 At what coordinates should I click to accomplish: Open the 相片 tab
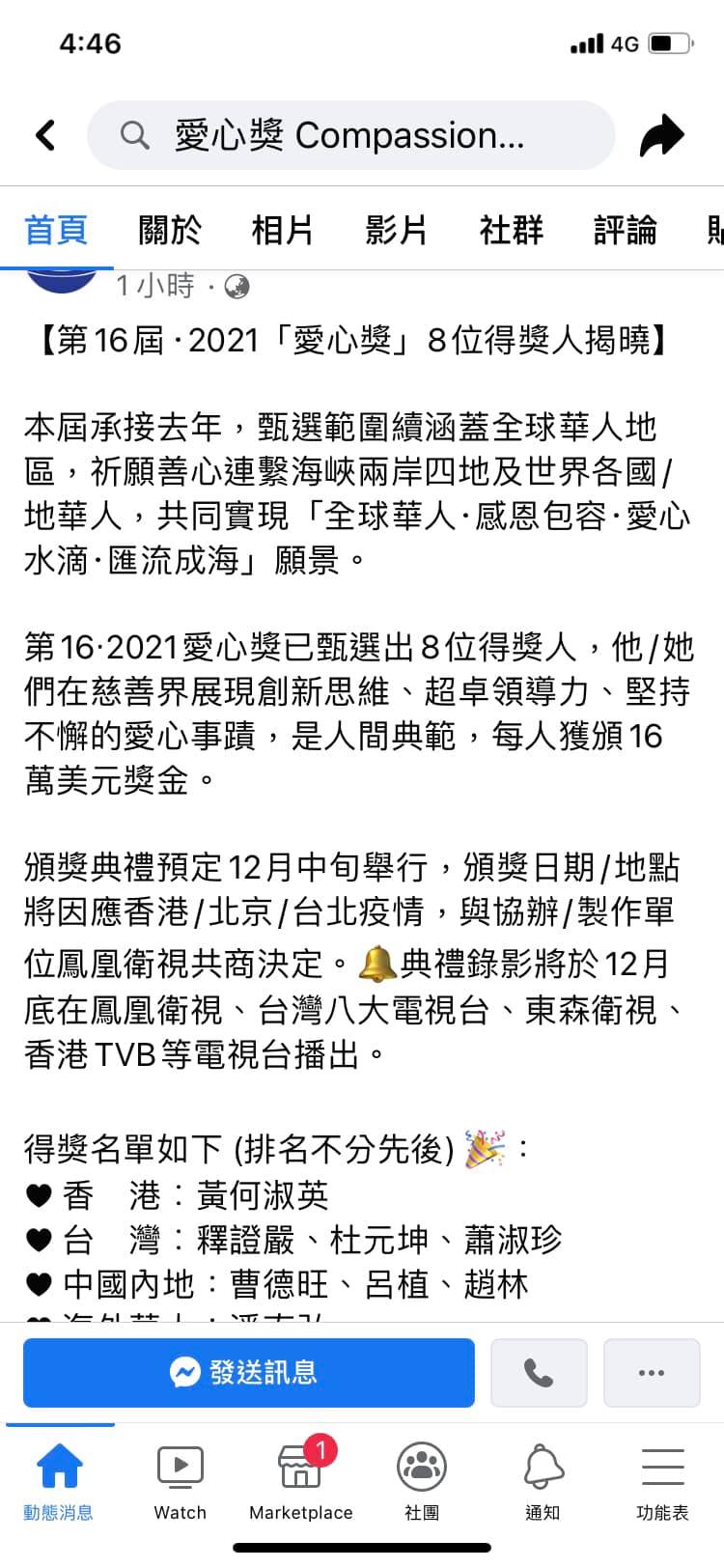pos(283,230)
